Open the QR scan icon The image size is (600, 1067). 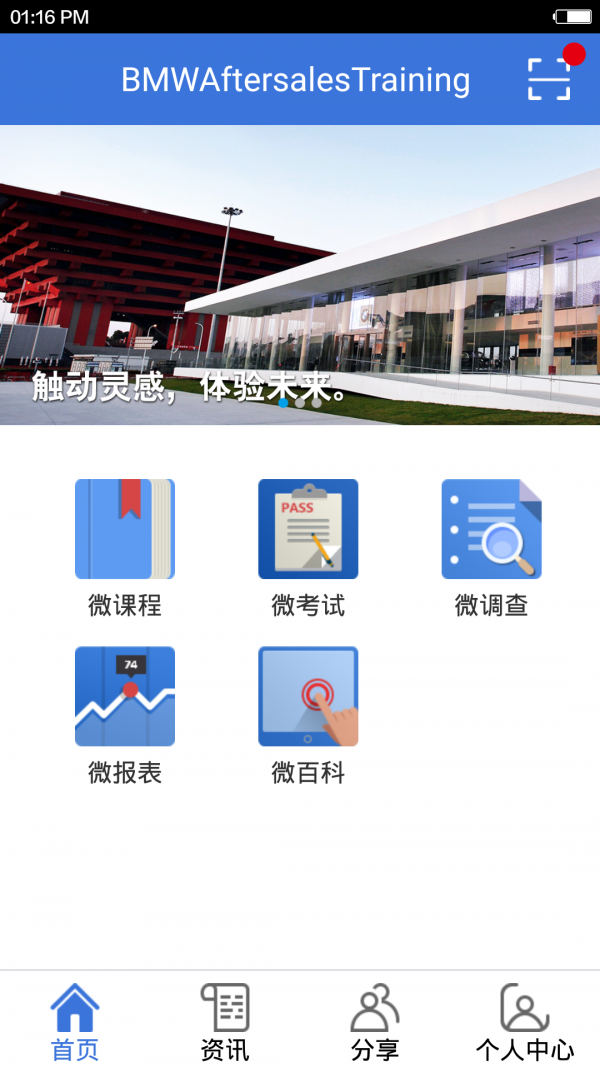(549, 79)
